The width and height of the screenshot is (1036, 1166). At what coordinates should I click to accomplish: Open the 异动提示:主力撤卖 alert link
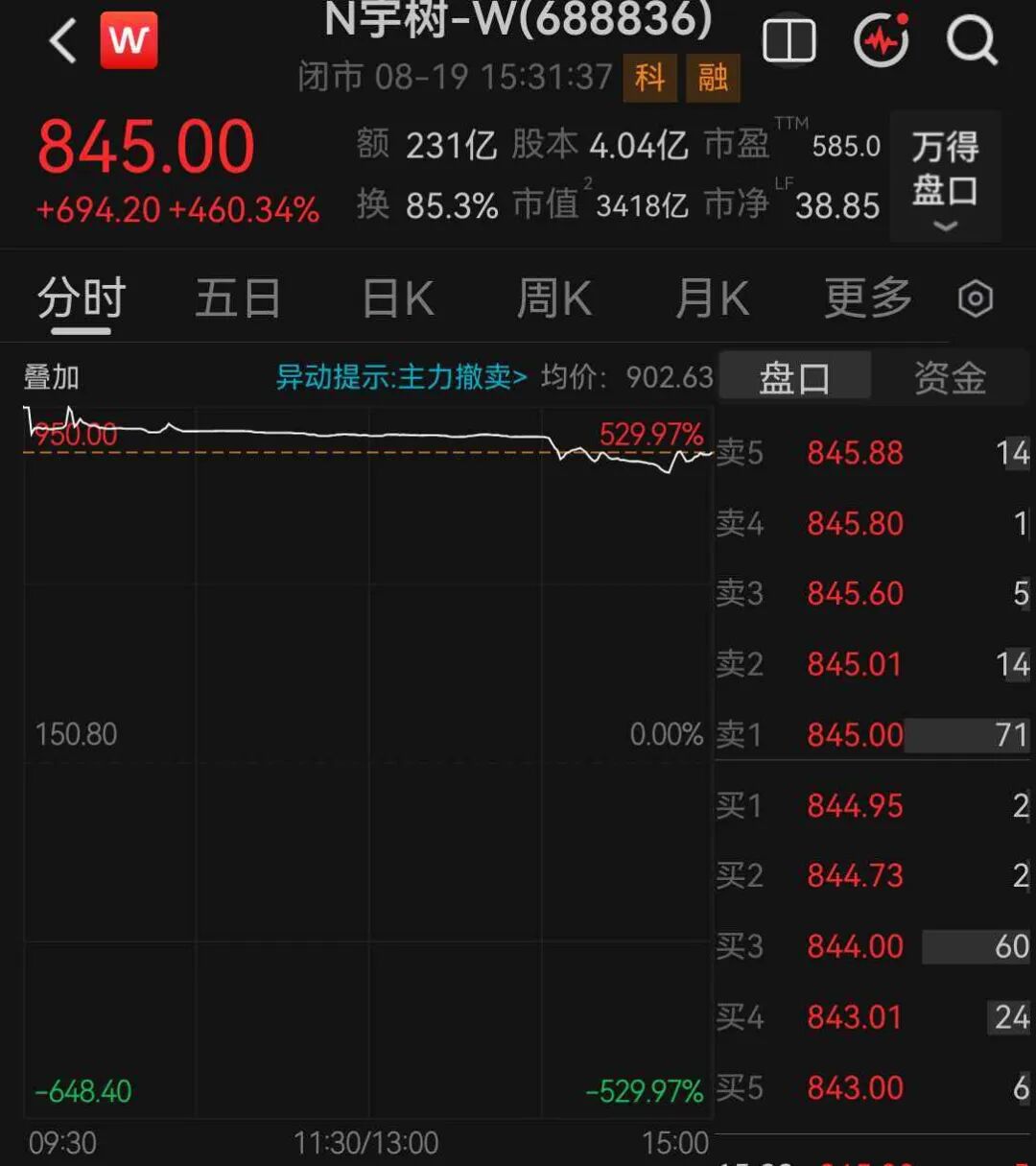click(x=401, y=377)
